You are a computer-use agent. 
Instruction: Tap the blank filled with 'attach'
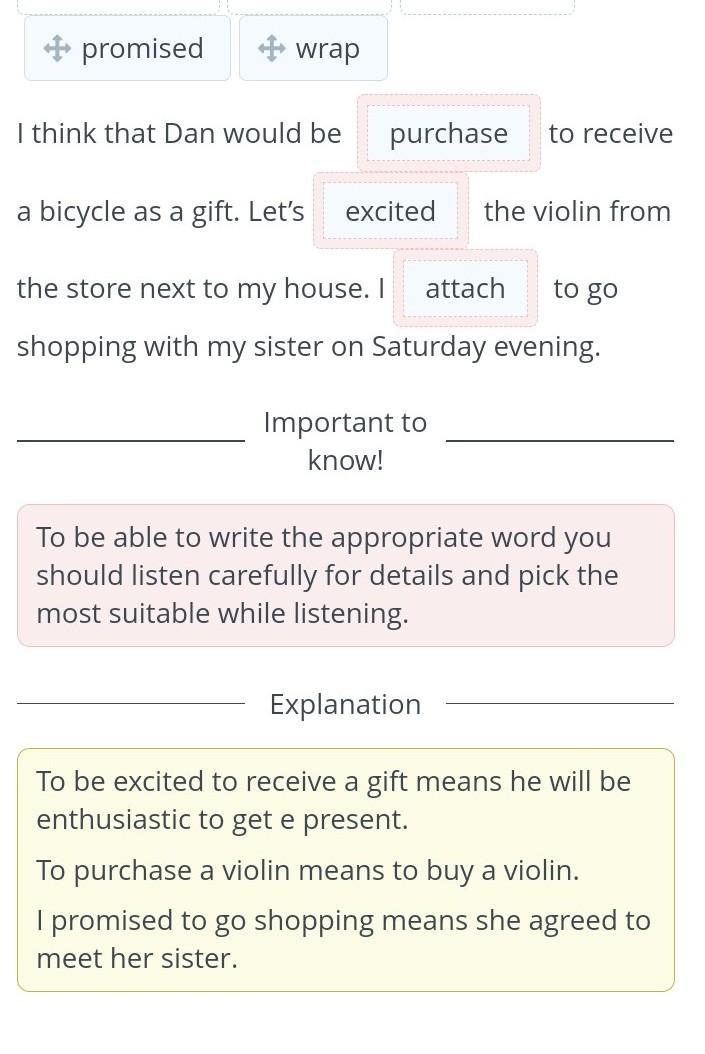click(x=465, y=288)
